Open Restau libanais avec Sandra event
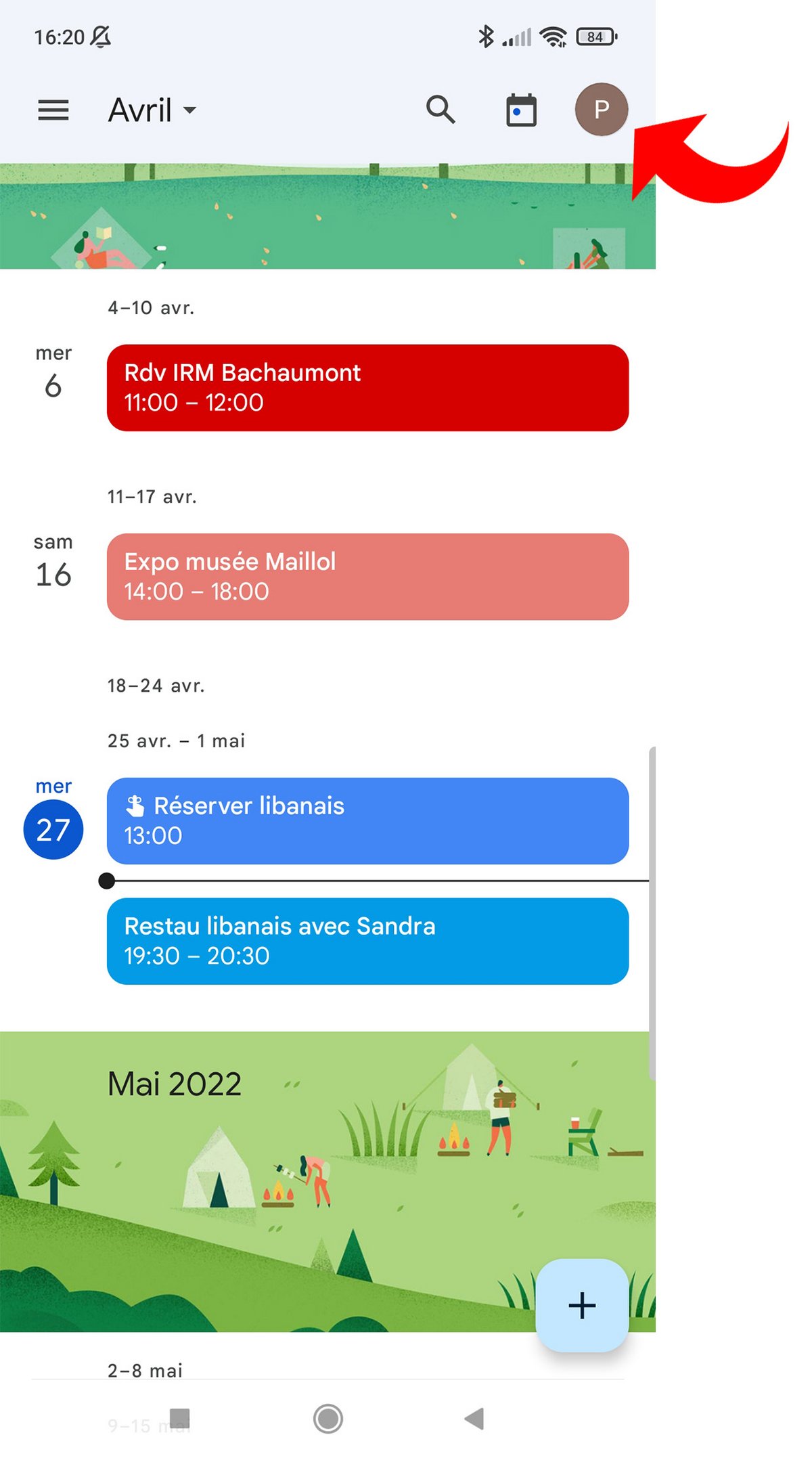 point(367,941)
